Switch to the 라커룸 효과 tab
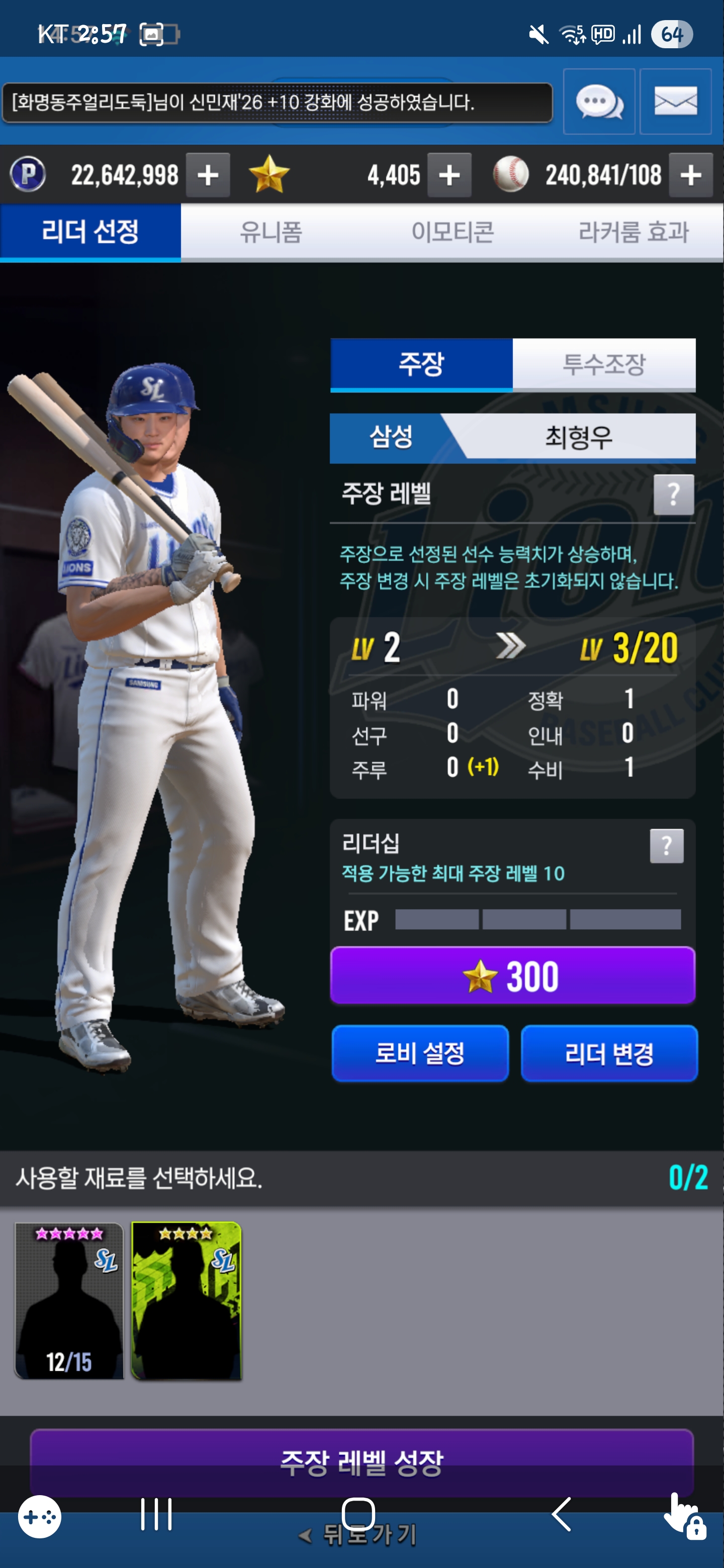The width and height of the screenshot is (724, 1568). coord(632,233)
